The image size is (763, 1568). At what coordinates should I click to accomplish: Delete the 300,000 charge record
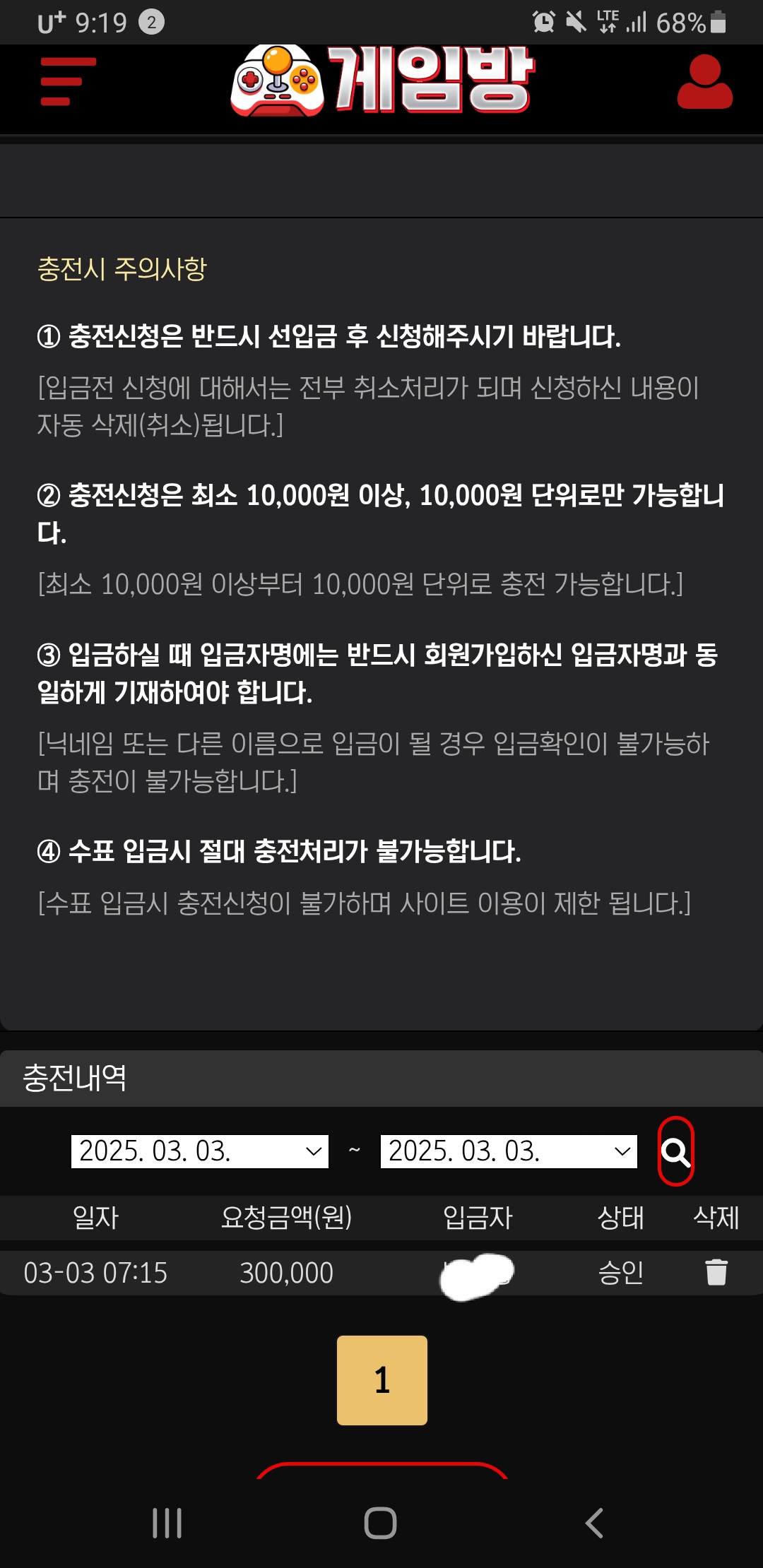(x=716, y=1272)
